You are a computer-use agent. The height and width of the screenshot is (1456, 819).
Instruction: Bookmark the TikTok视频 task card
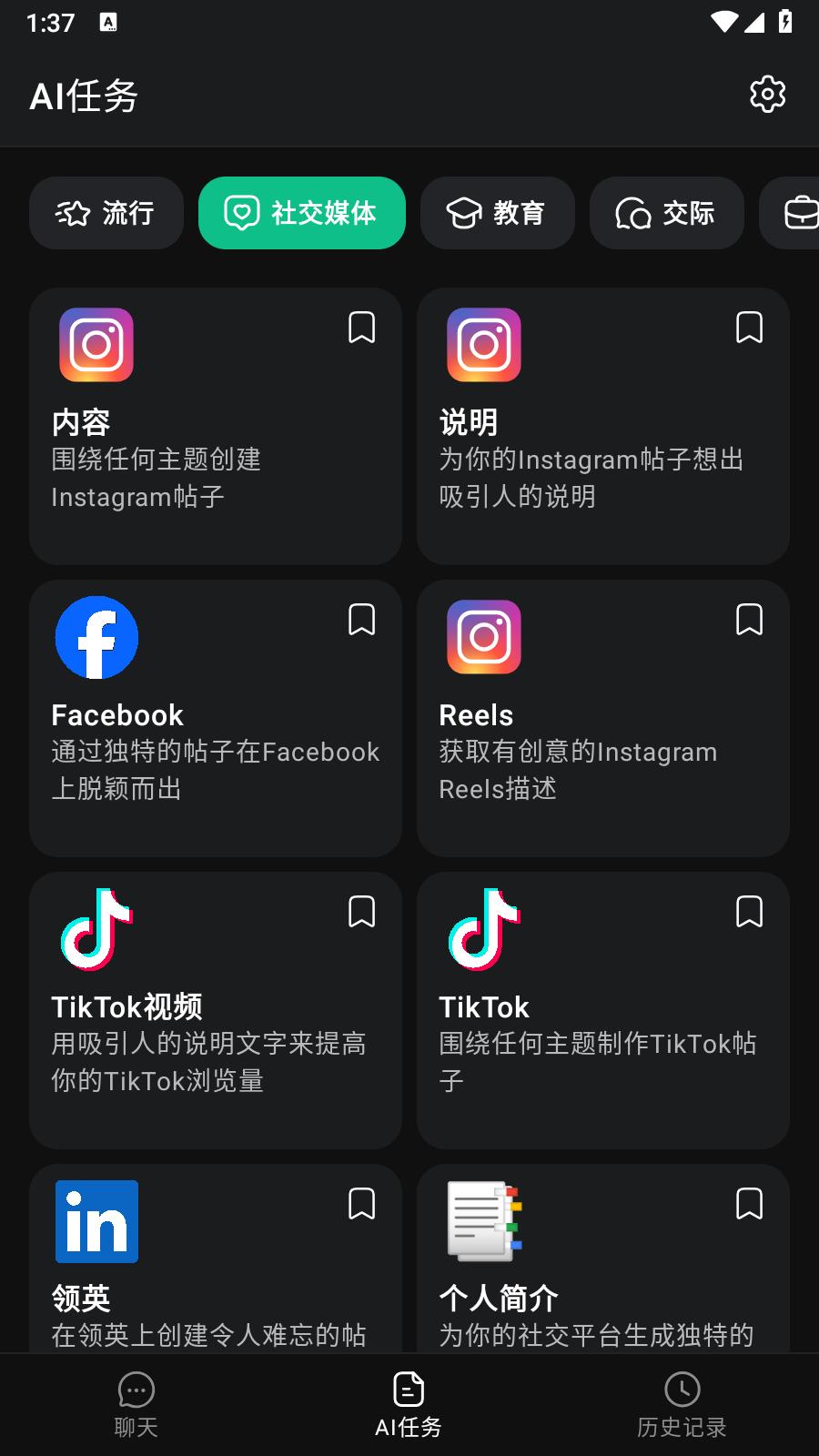(361, 913)
